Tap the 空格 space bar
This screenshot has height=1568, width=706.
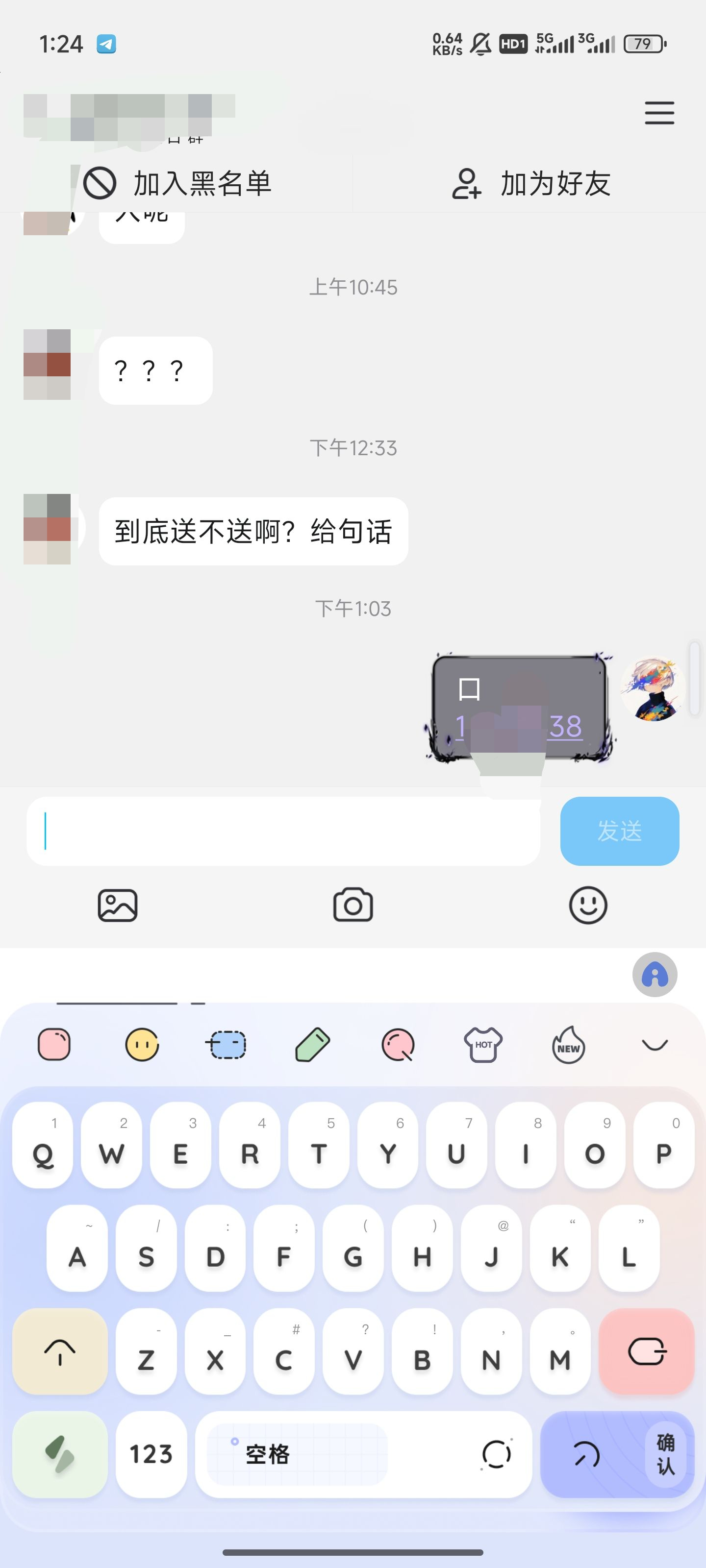pos(363,1454)
